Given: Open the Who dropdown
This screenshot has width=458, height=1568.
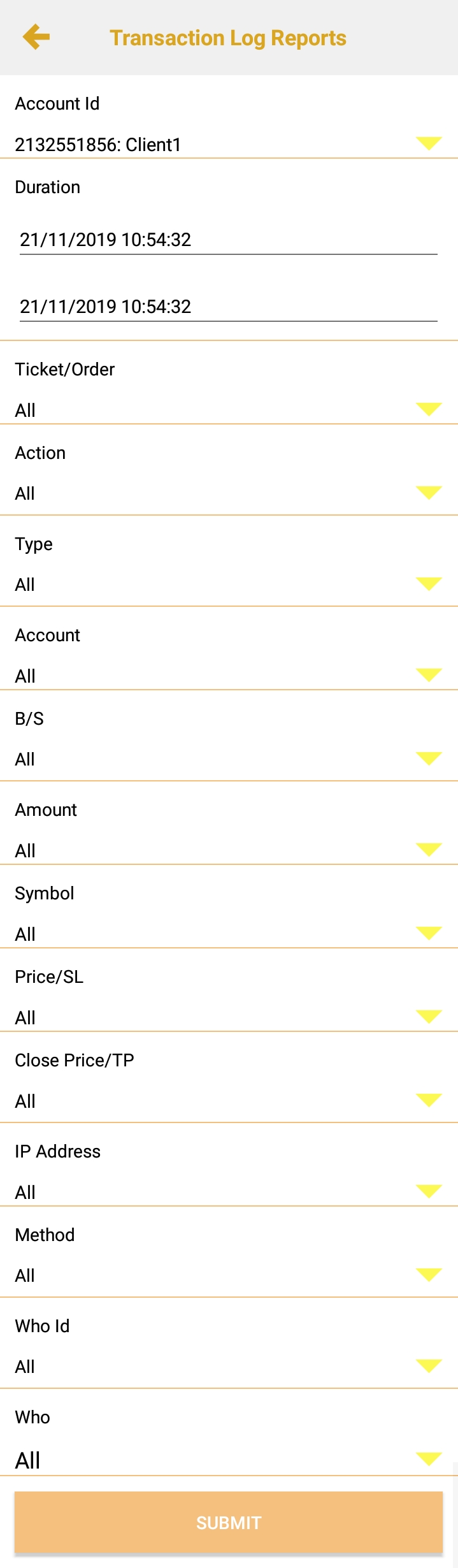Looking at the screenshot, I should 228,1460.
